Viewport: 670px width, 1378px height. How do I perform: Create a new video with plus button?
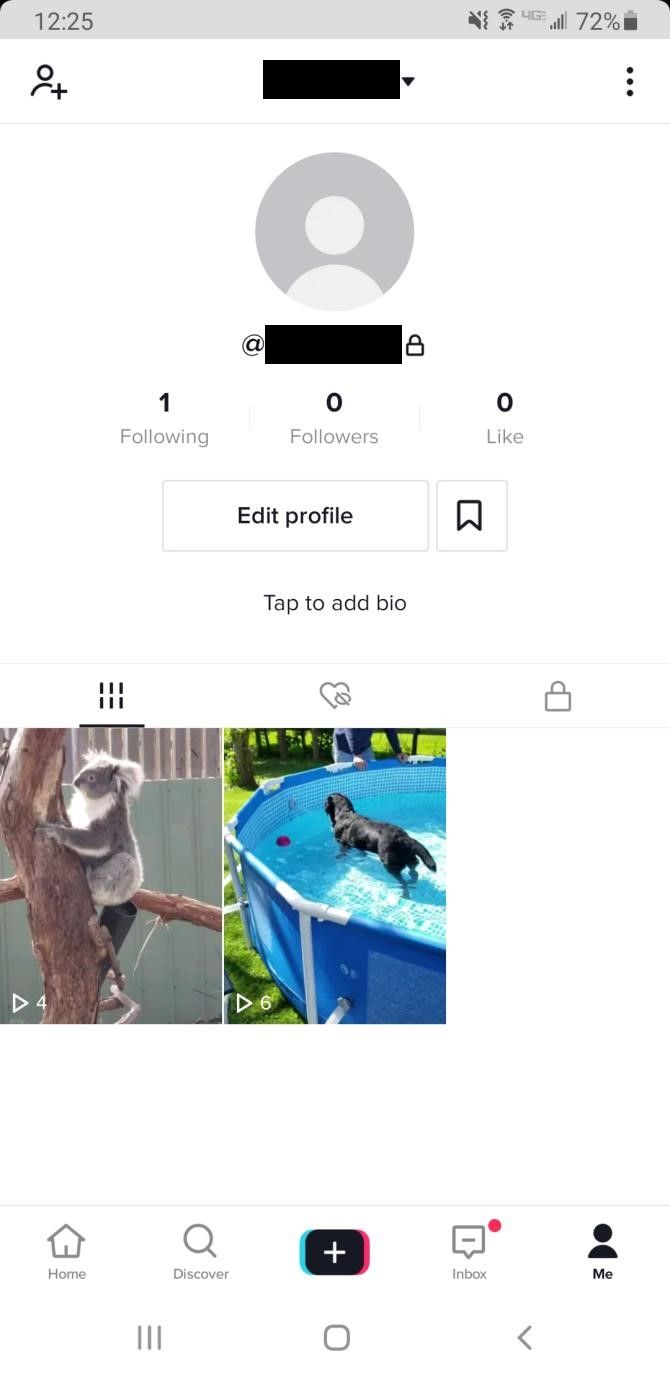pyautogui.click(x=334, y=1252)
